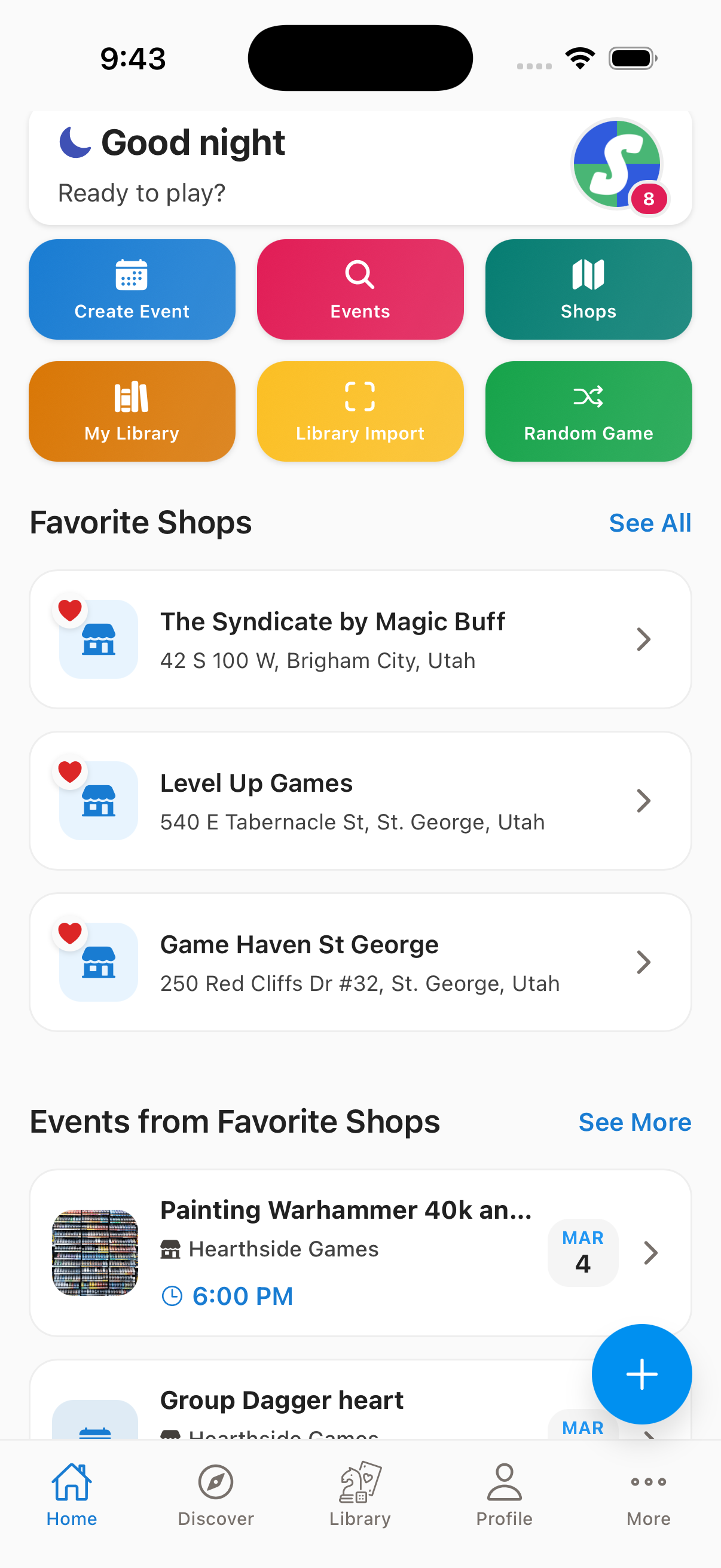The image size is (721, 1568).
Task: Pick a Random Game
Action: pyautogui.click(x=588, y=411)
